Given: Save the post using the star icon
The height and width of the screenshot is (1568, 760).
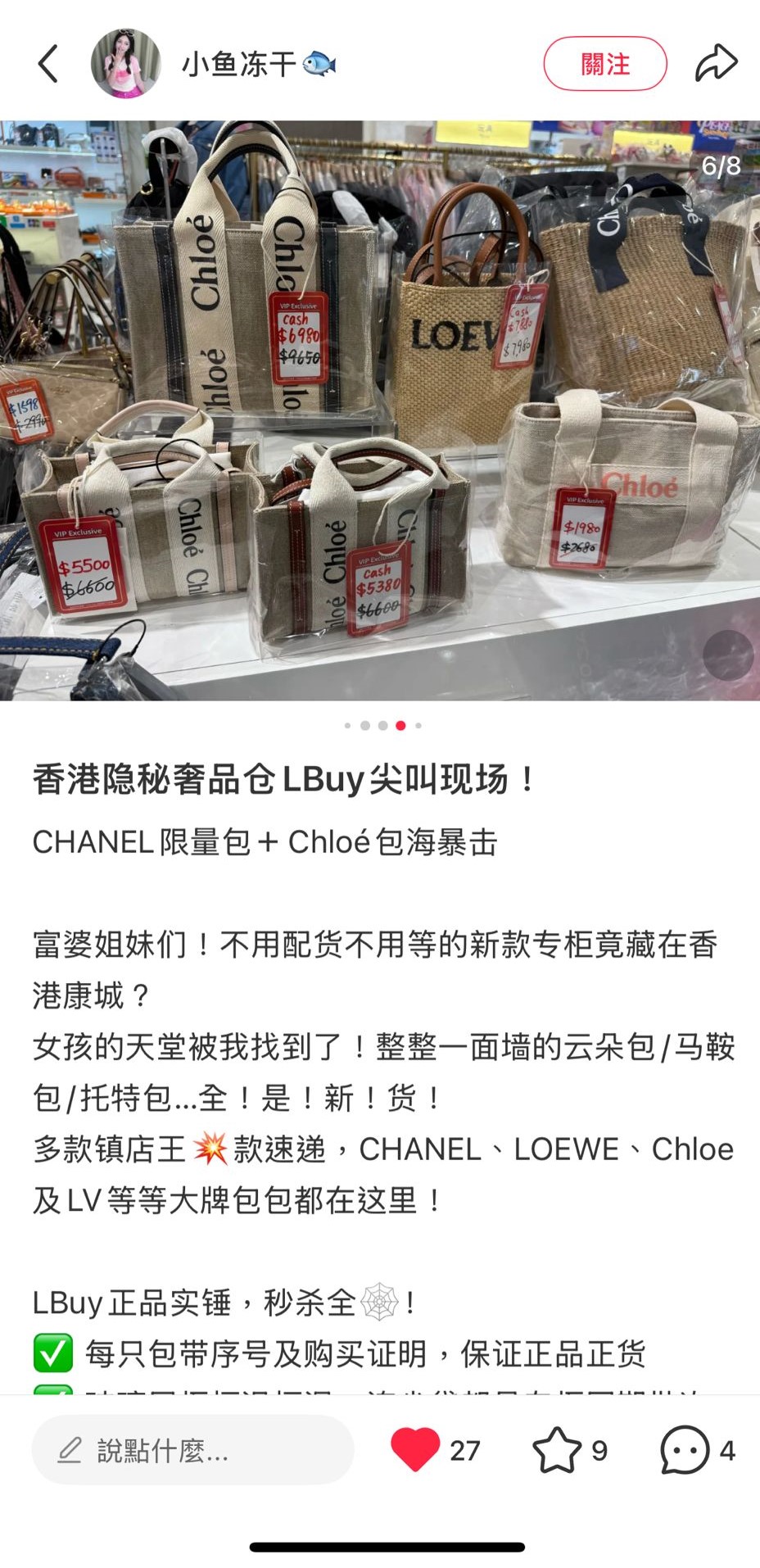Looking at the screenshot, I should 557,1449.
